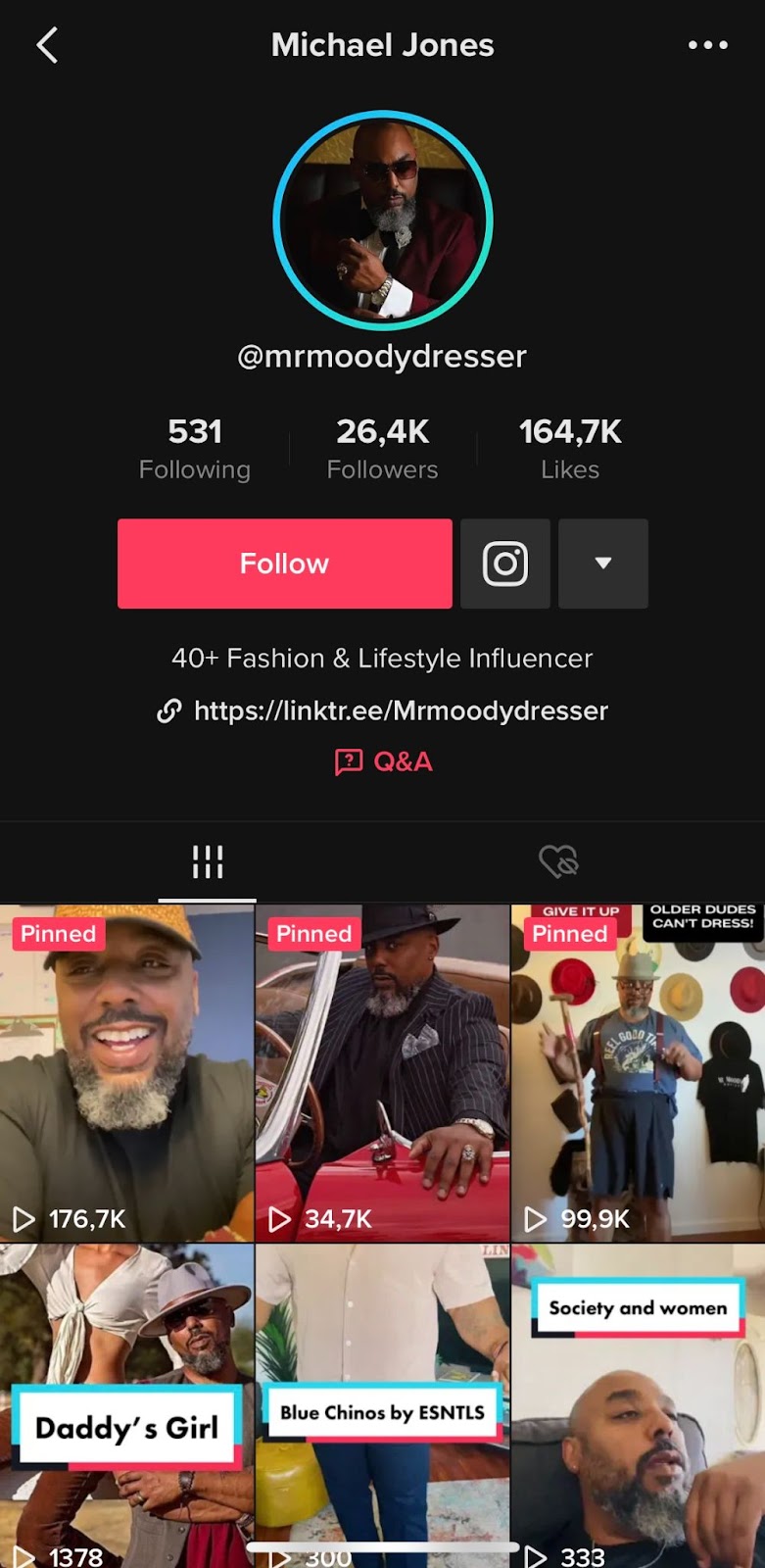Switch to the videos grid tab
Viewport: 765px width, 1568px height.
[208, 862]
